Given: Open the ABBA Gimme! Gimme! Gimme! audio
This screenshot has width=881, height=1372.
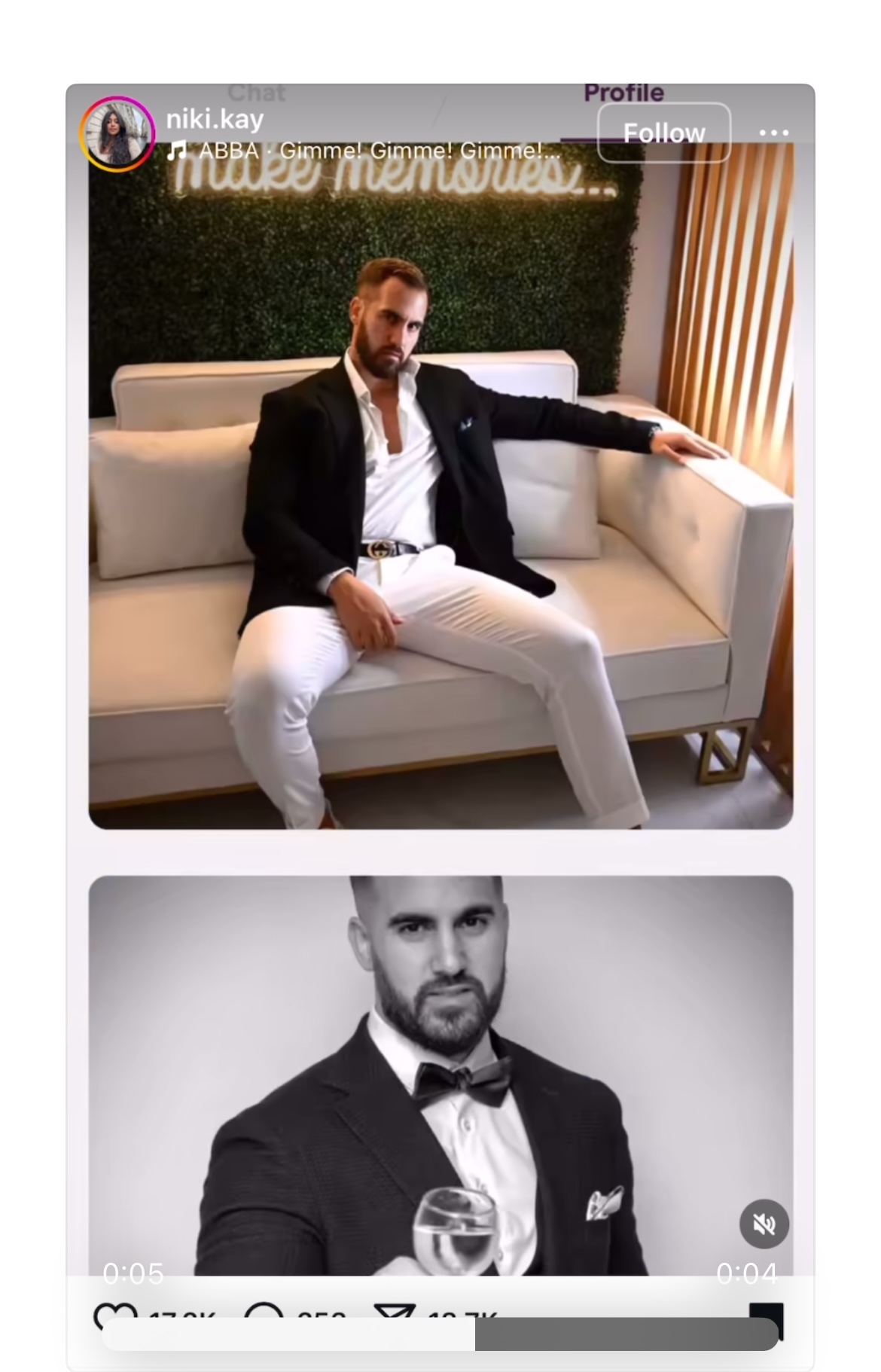Looking at the screenshot, I should (369, 151).
